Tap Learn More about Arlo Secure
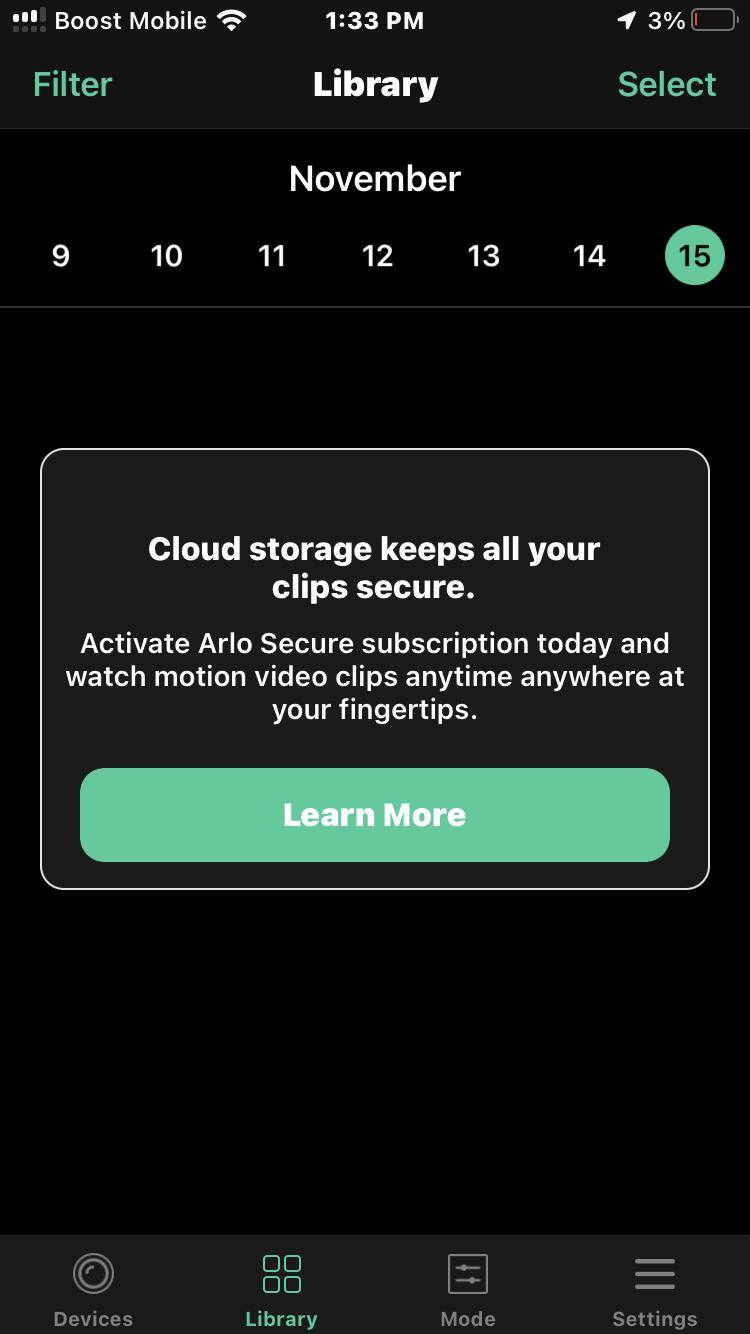This screenshot has height=1334, width=750. pyautogui.click(x=374, y=814)
